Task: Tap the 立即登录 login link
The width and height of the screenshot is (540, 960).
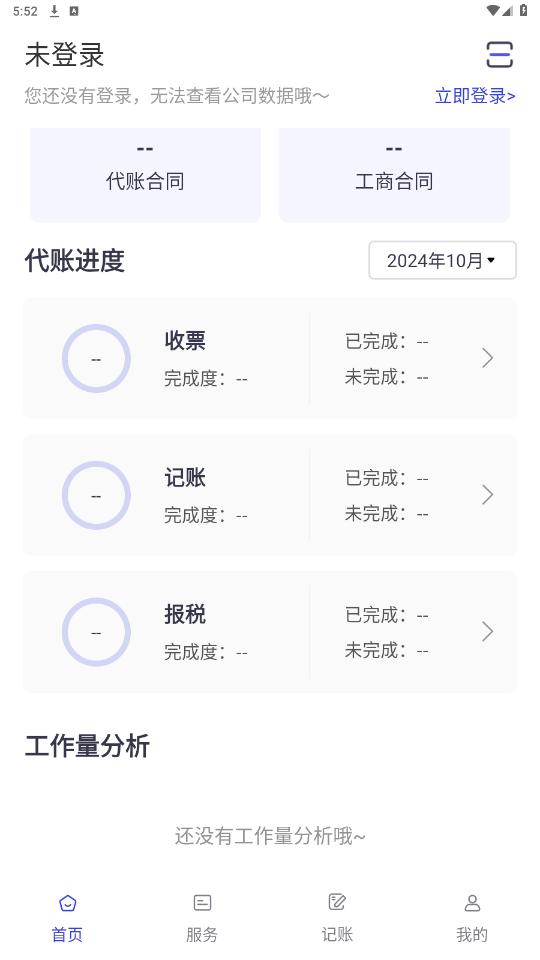Action: point(475,96)
